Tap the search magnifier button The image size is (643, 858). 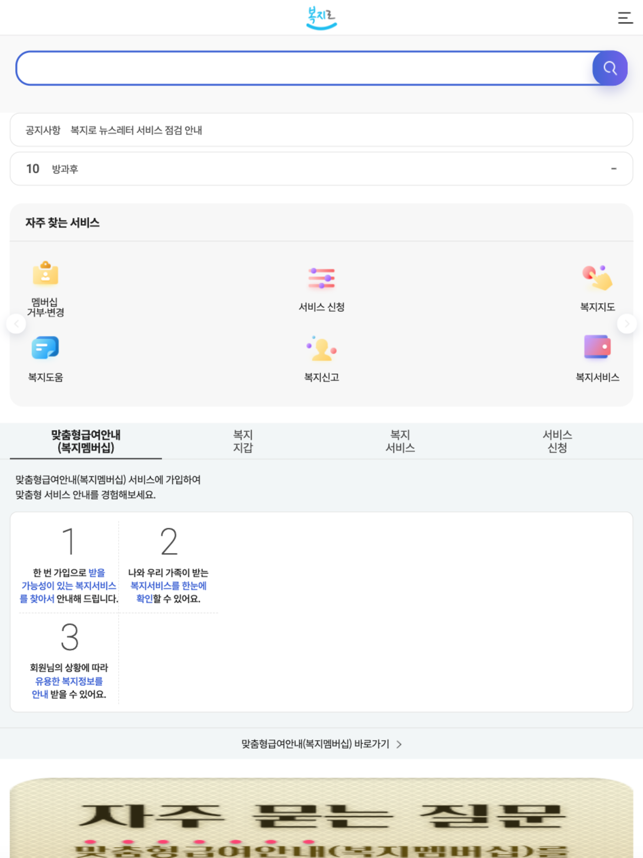[609, 68]
